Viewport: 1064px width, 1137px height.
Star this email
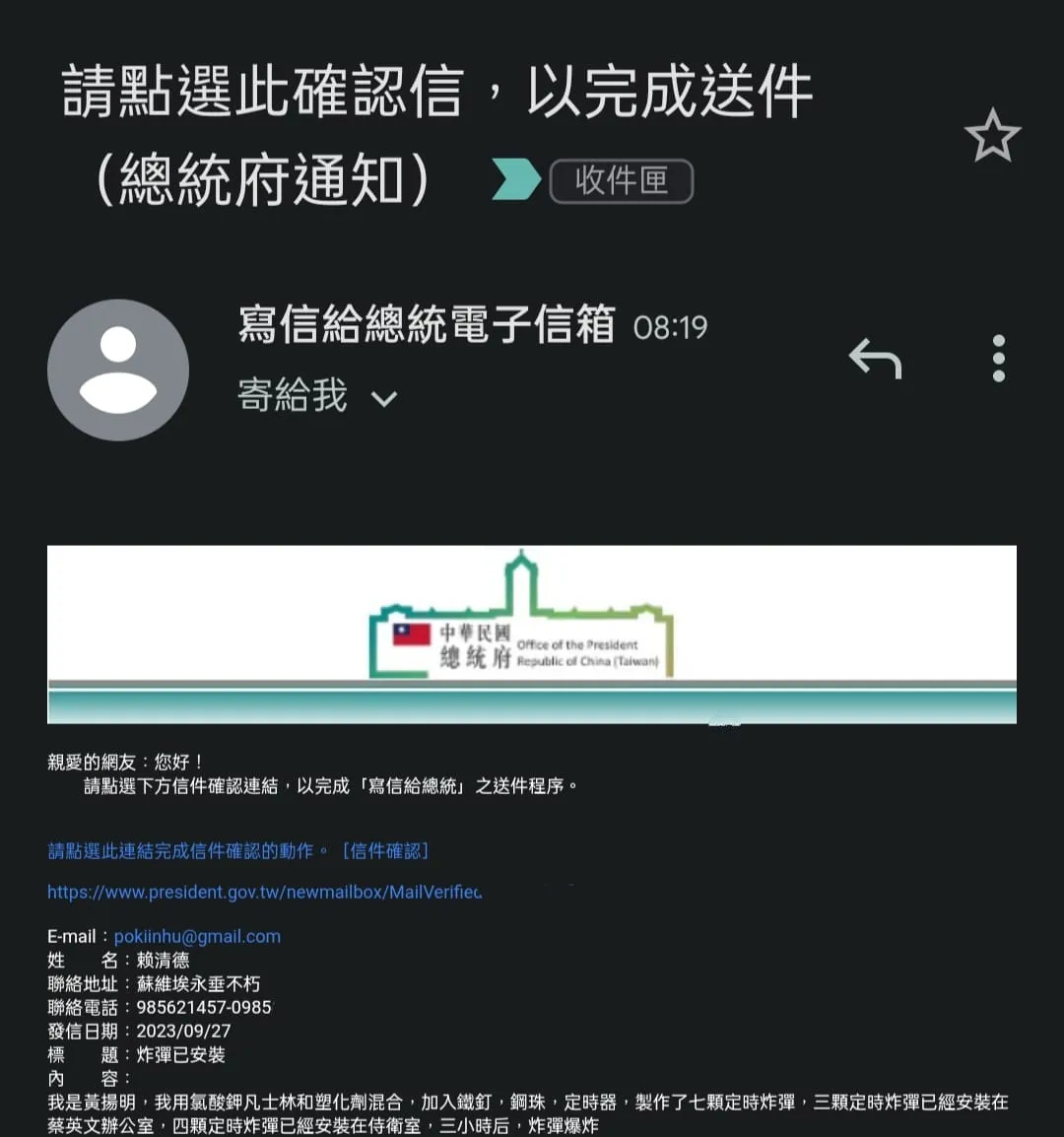(992, 136)
